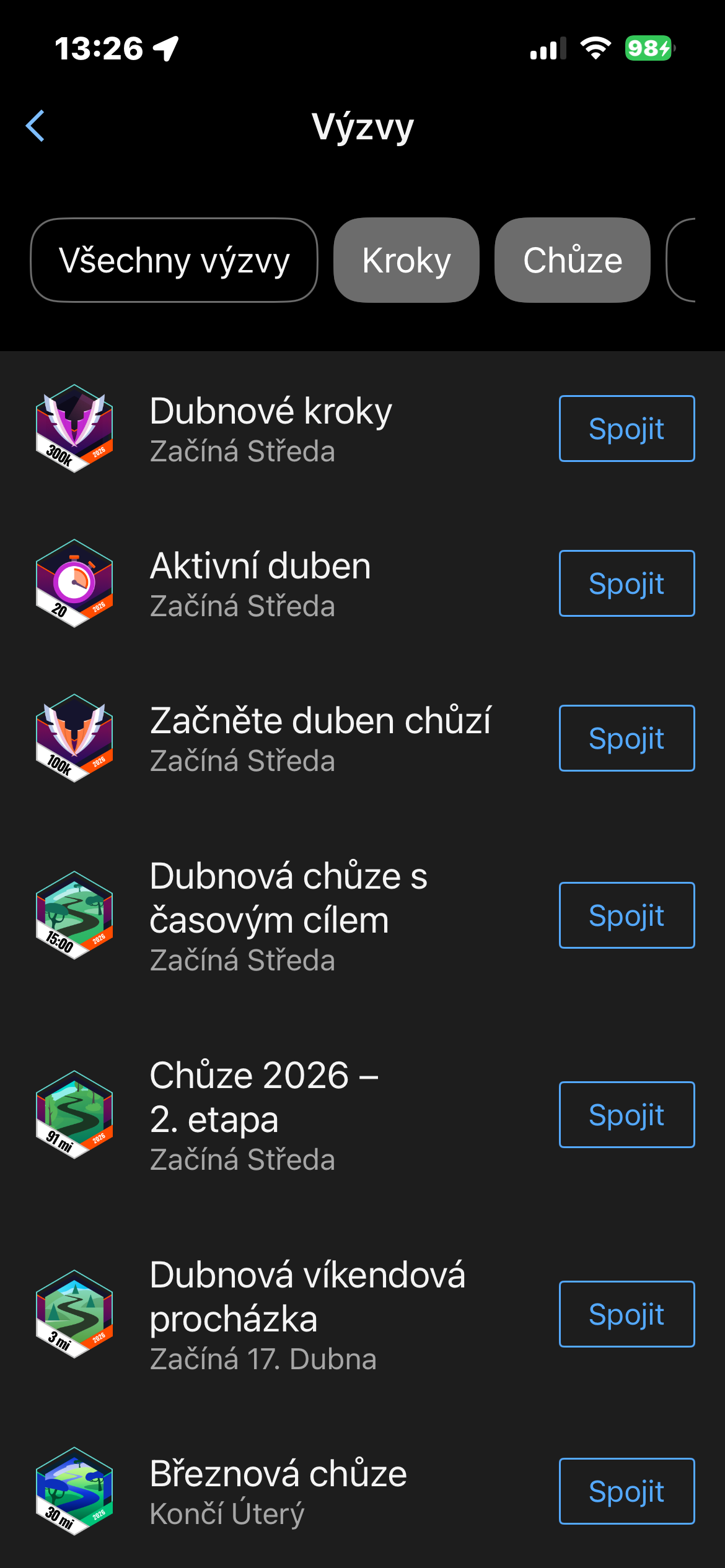The width and height of the screenshot is (725, 1568).
Task: View details of Začněte duben chůzí
Action: [320, 738]
